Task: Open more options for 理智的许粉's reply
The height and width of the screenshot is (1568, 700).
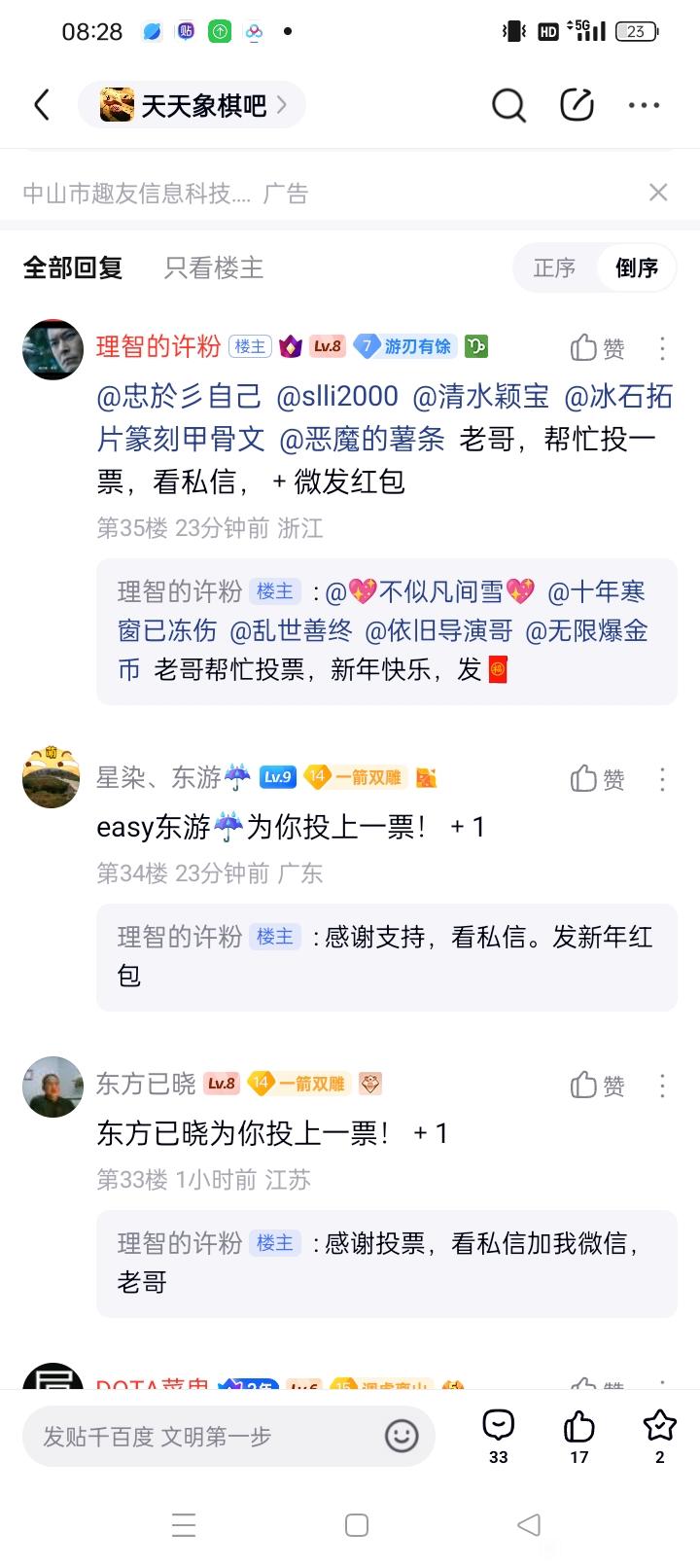Action: tap(662, 347)
